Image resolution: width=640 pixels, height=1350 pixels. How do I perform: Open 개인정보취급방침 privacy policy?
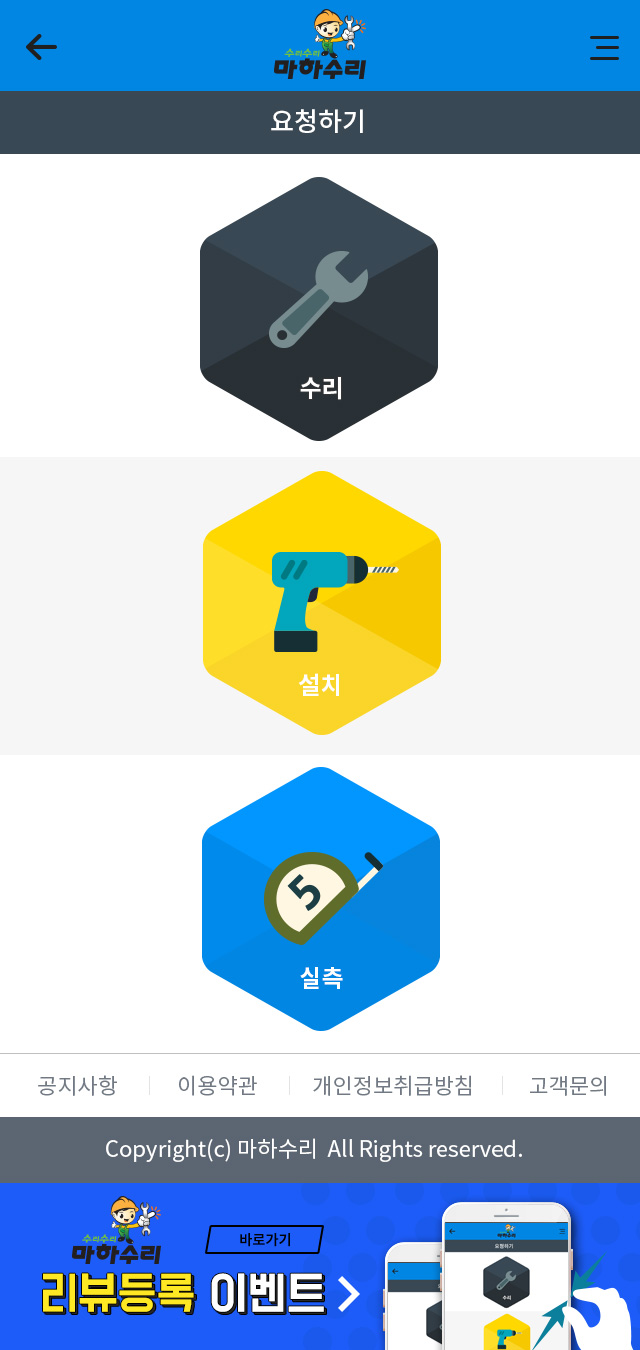[393, 1085]
